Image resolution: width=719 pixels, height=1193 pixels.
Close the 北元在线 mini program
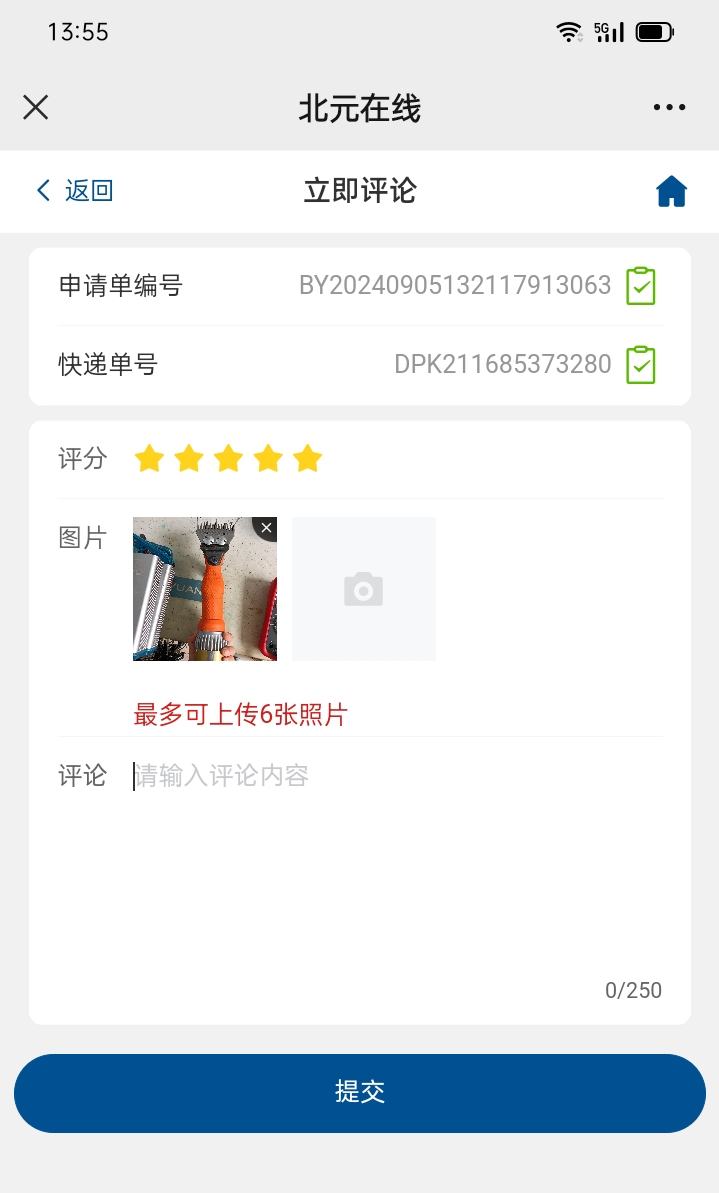36,108
